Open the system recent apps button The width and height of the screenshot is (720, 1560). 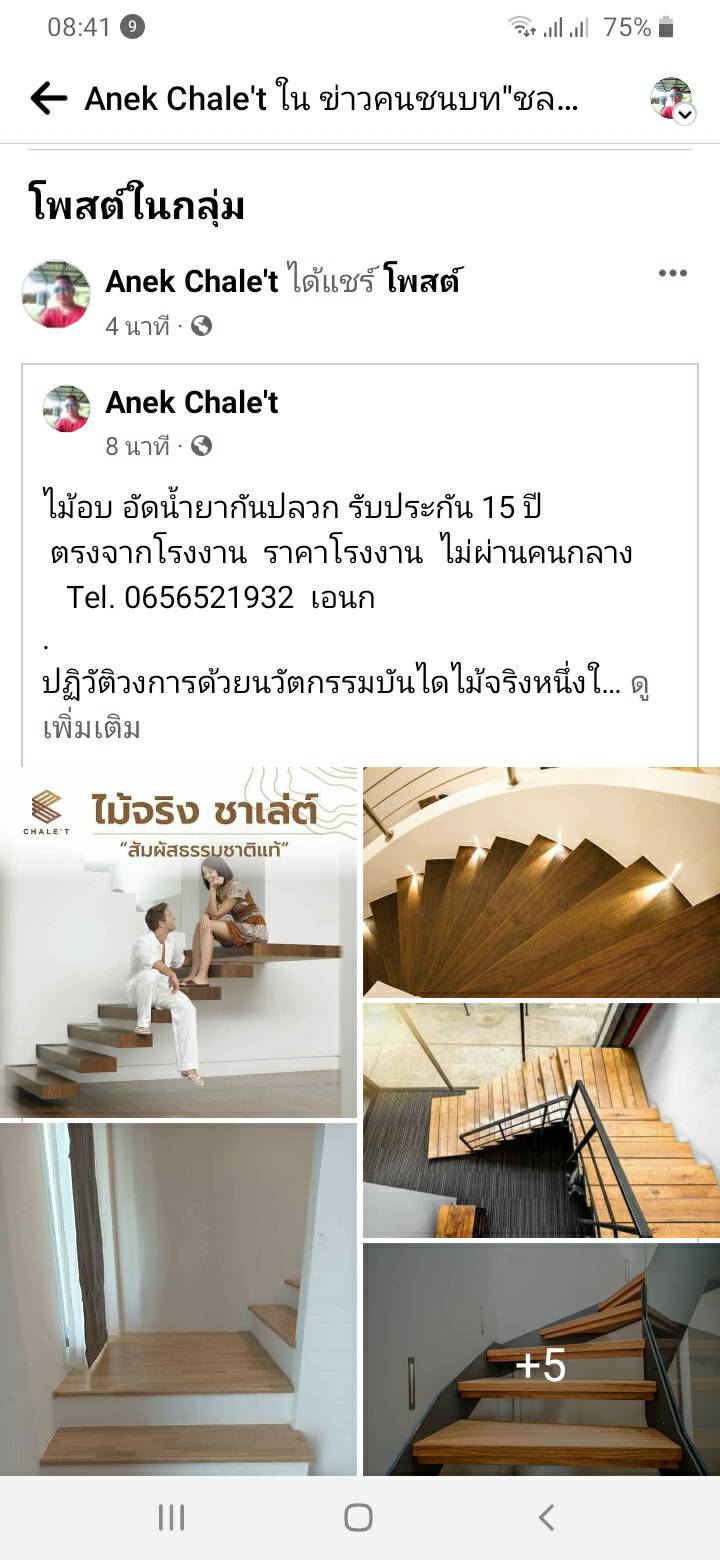pos(171,1518)
